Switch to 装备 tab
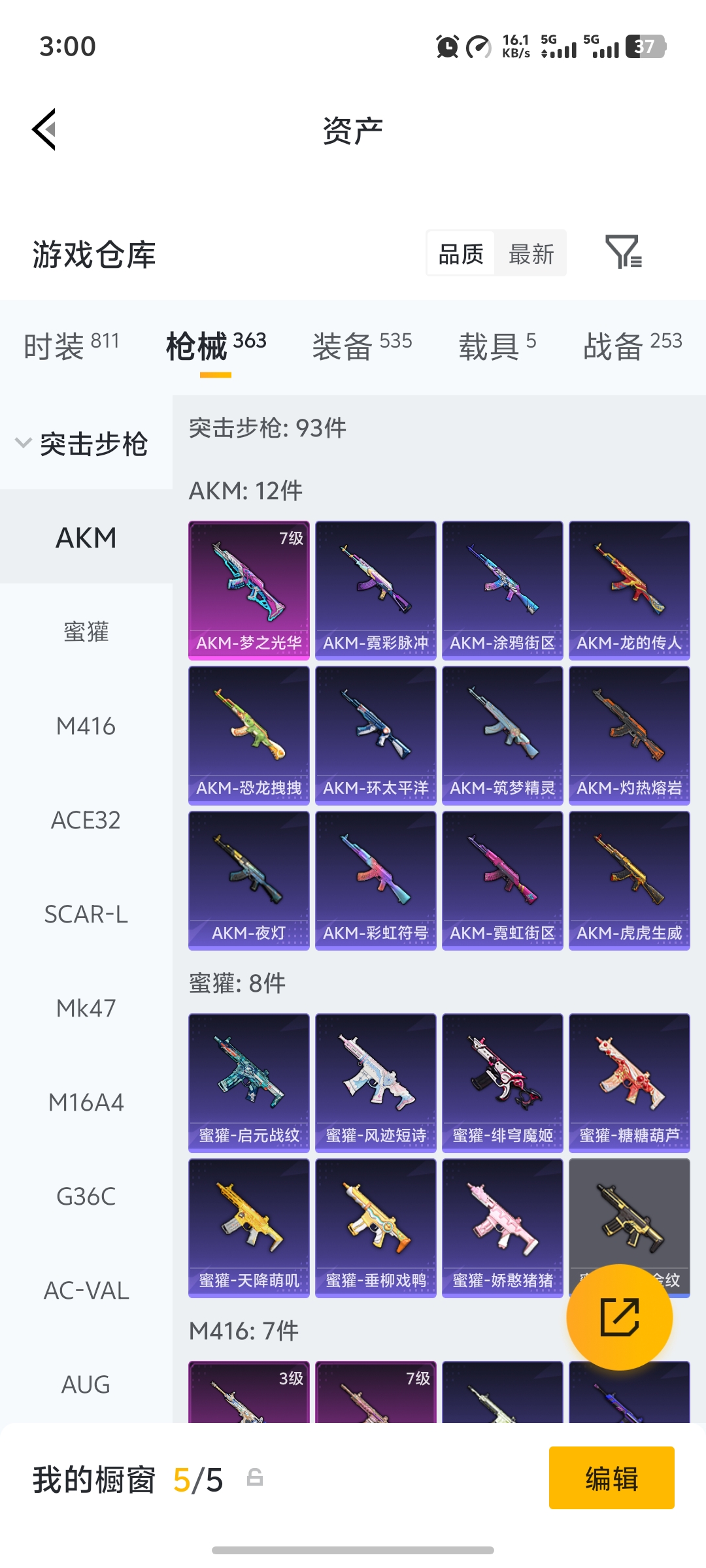The image size is (706, 1568). [x=361, y=345]
